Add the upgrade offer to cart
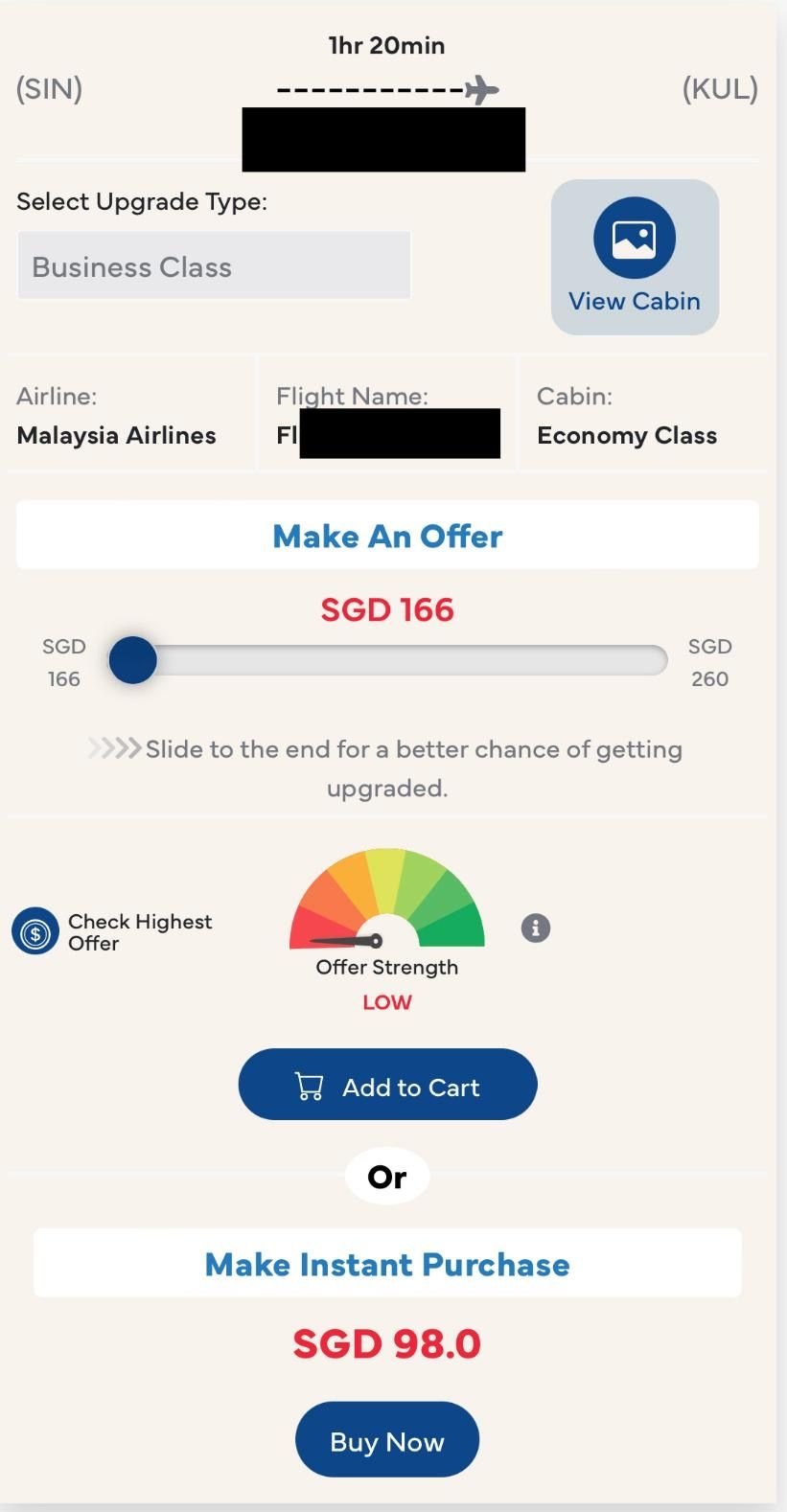Screen dimensions: 787x1512 click(x=387, y=1085)
